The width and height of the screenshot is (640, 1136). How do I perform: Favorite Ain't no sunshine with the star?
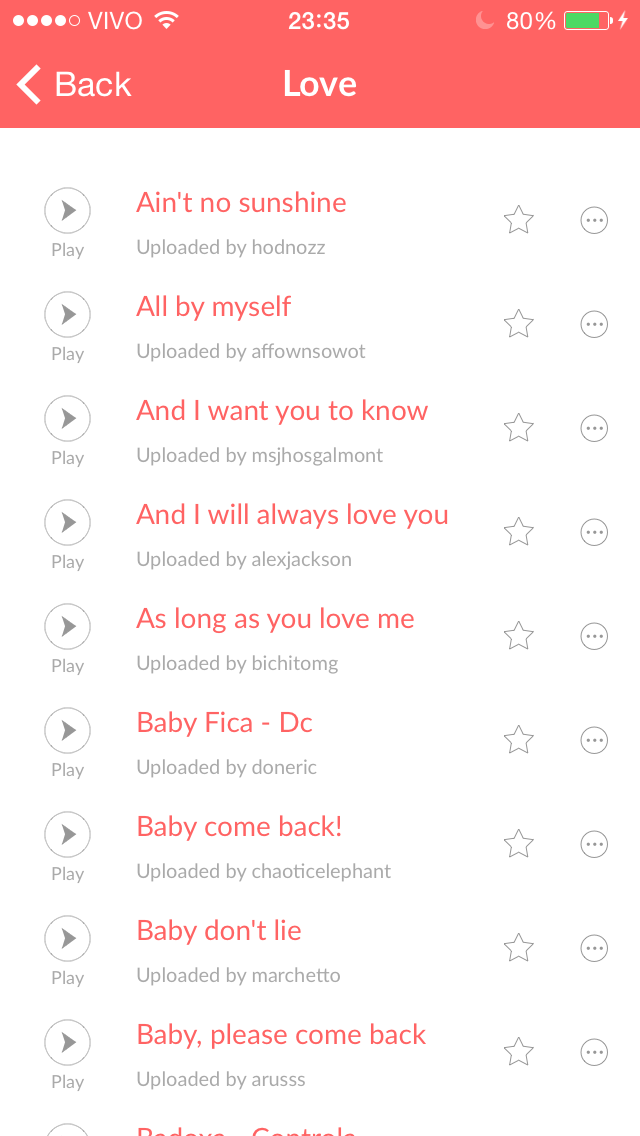(x=519, y=220)
